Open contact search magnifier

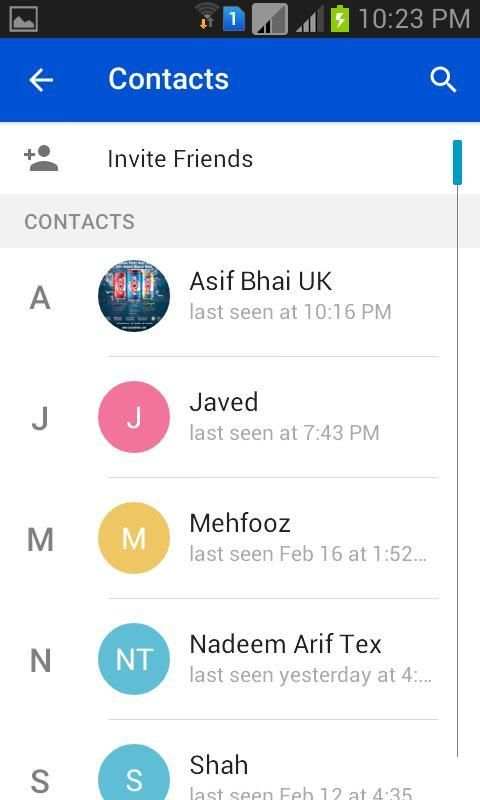(x=442, y=80)
